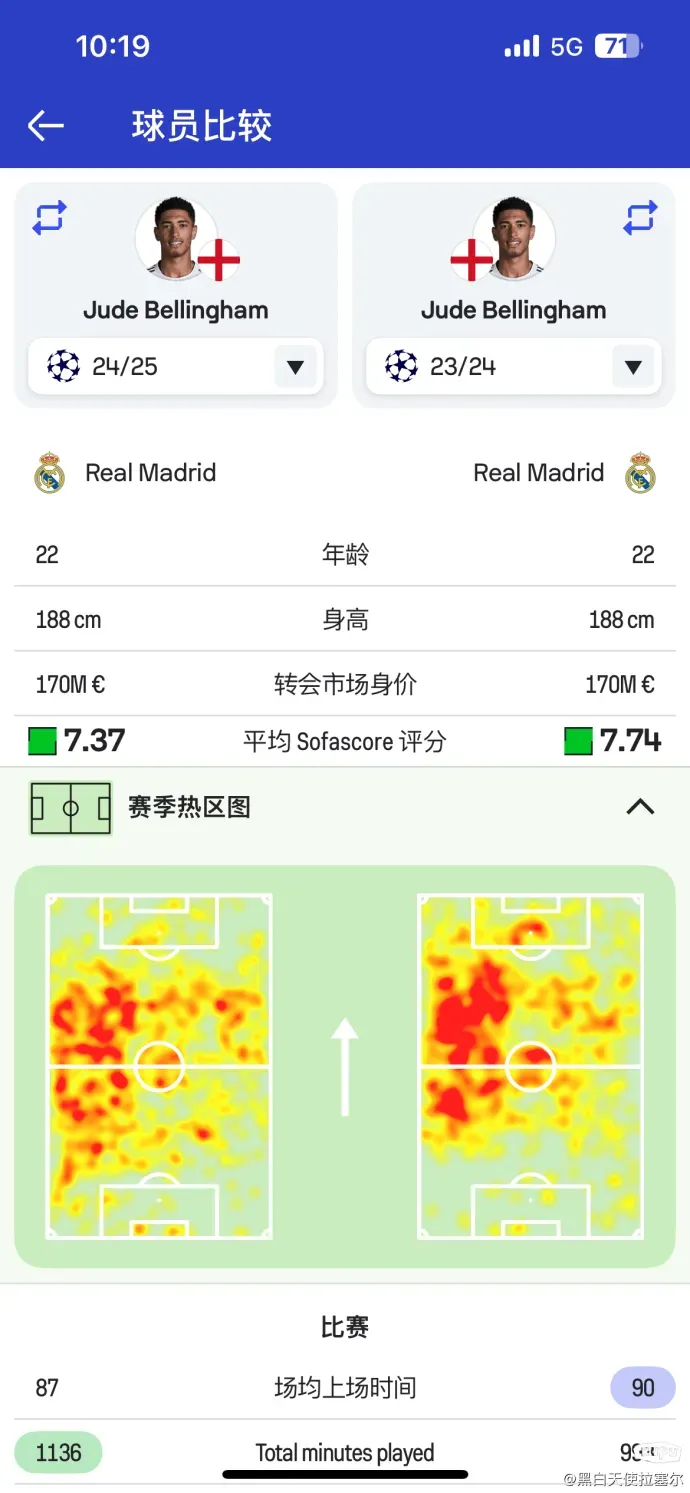The height and width of the screenshot is (1493, 690).
Task: Swap the right player via the swap icon
Action: click(x=640, y=217)
